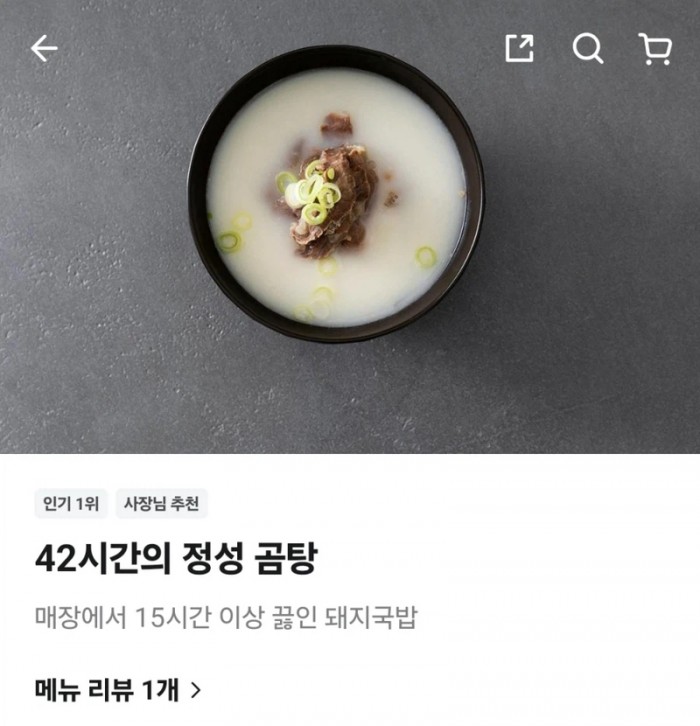Open the shopping cart

pos(655,48)
